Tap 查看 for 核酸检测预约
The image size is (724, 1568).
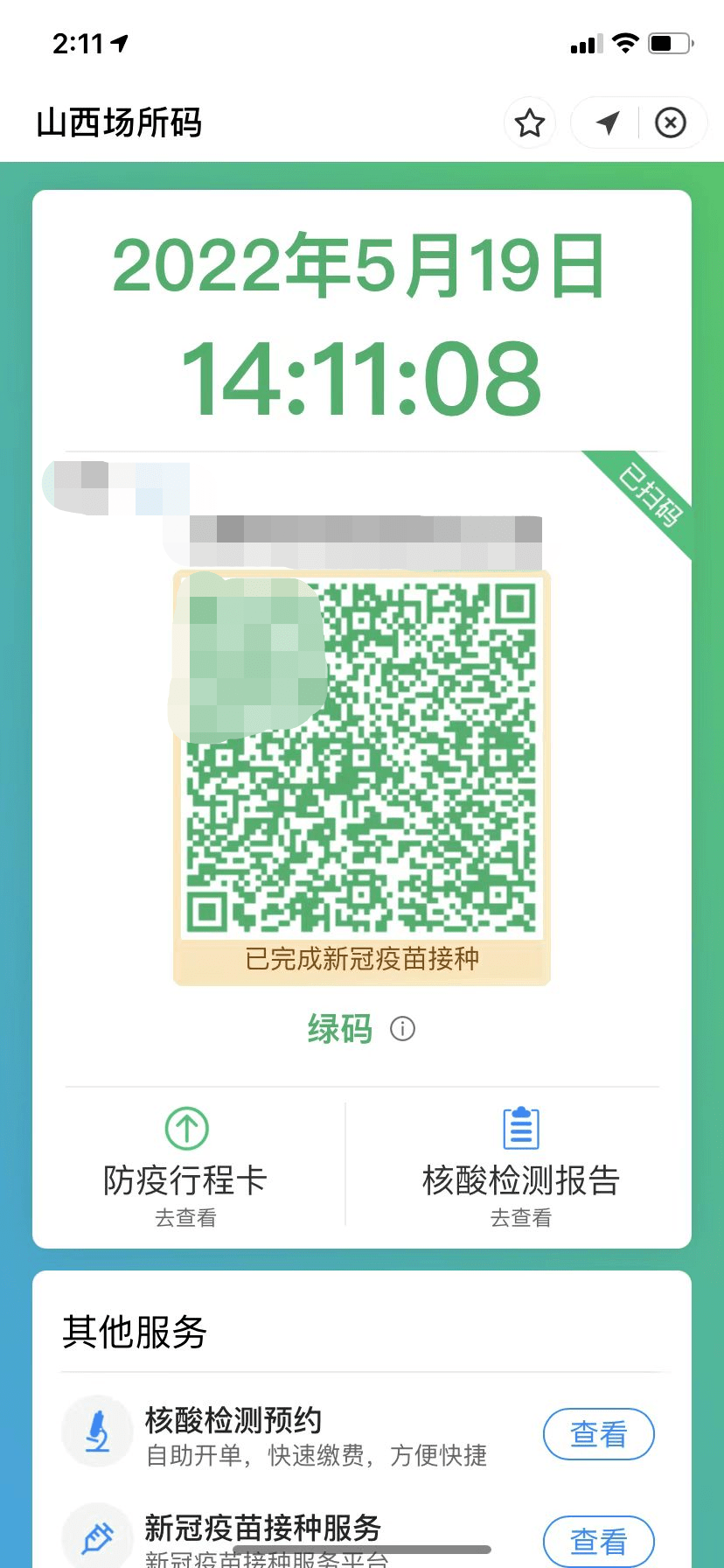(x=599, y=1434)
